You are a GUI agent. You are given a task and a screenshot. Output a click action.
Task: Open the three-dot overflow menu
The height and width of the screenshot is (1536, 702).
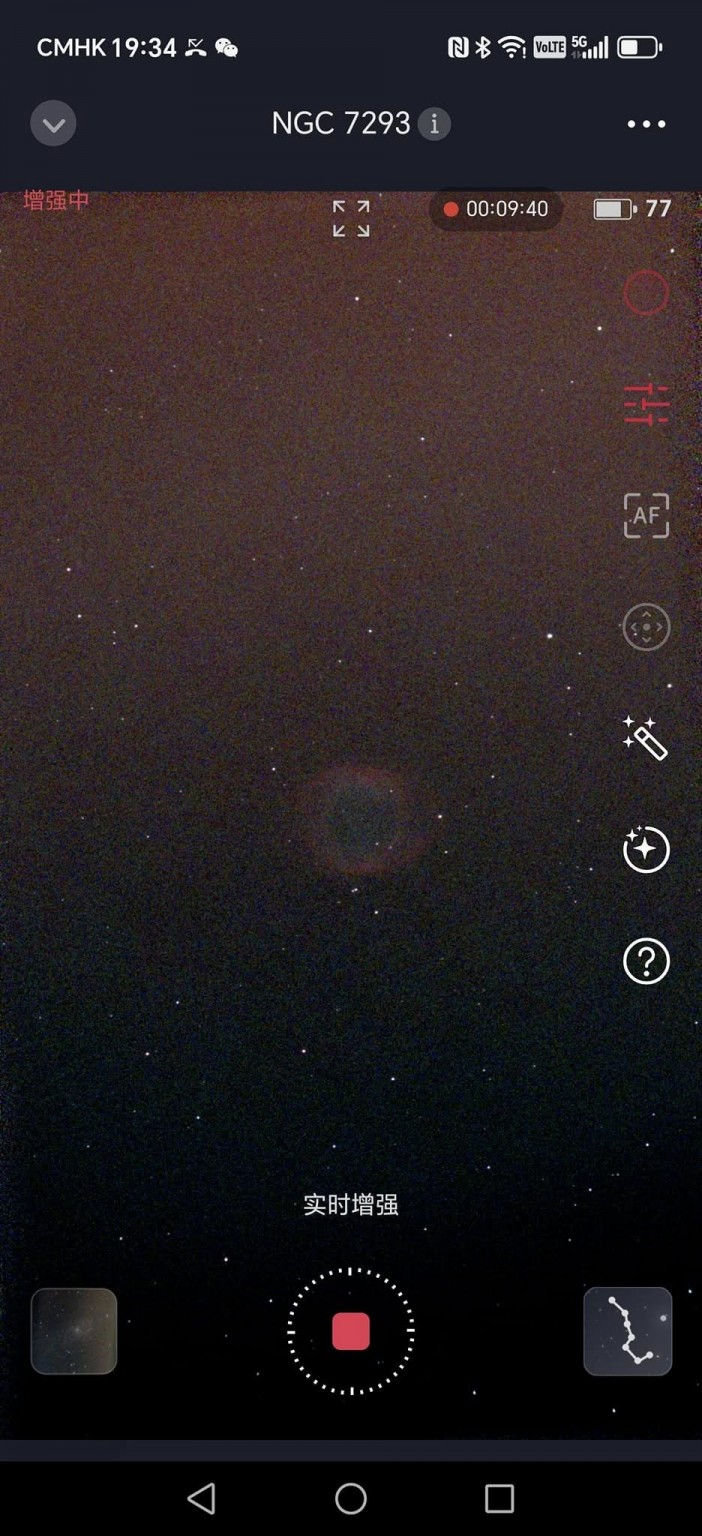646,124
